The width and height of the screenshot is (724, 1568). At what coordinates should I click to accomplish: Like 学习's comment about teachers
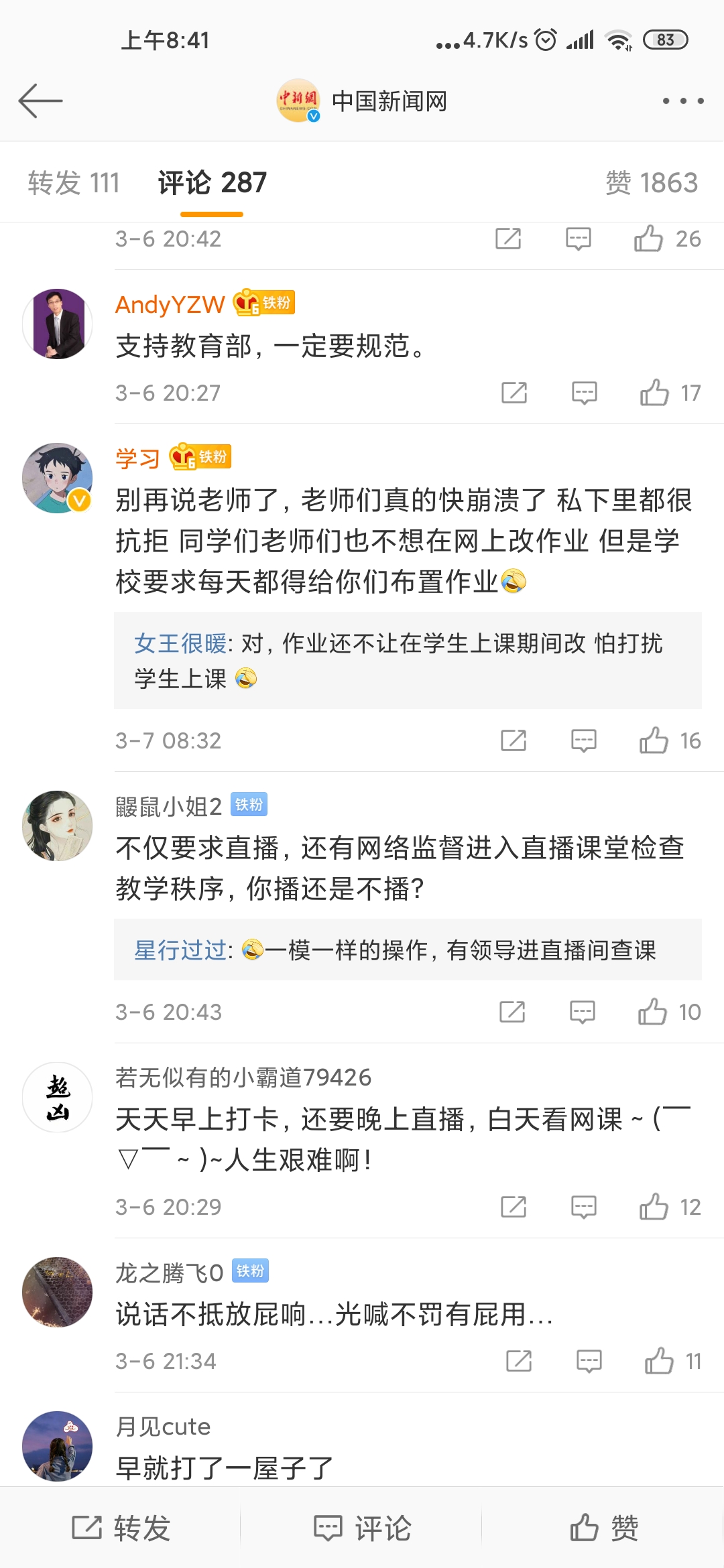[x=654, y=740]
